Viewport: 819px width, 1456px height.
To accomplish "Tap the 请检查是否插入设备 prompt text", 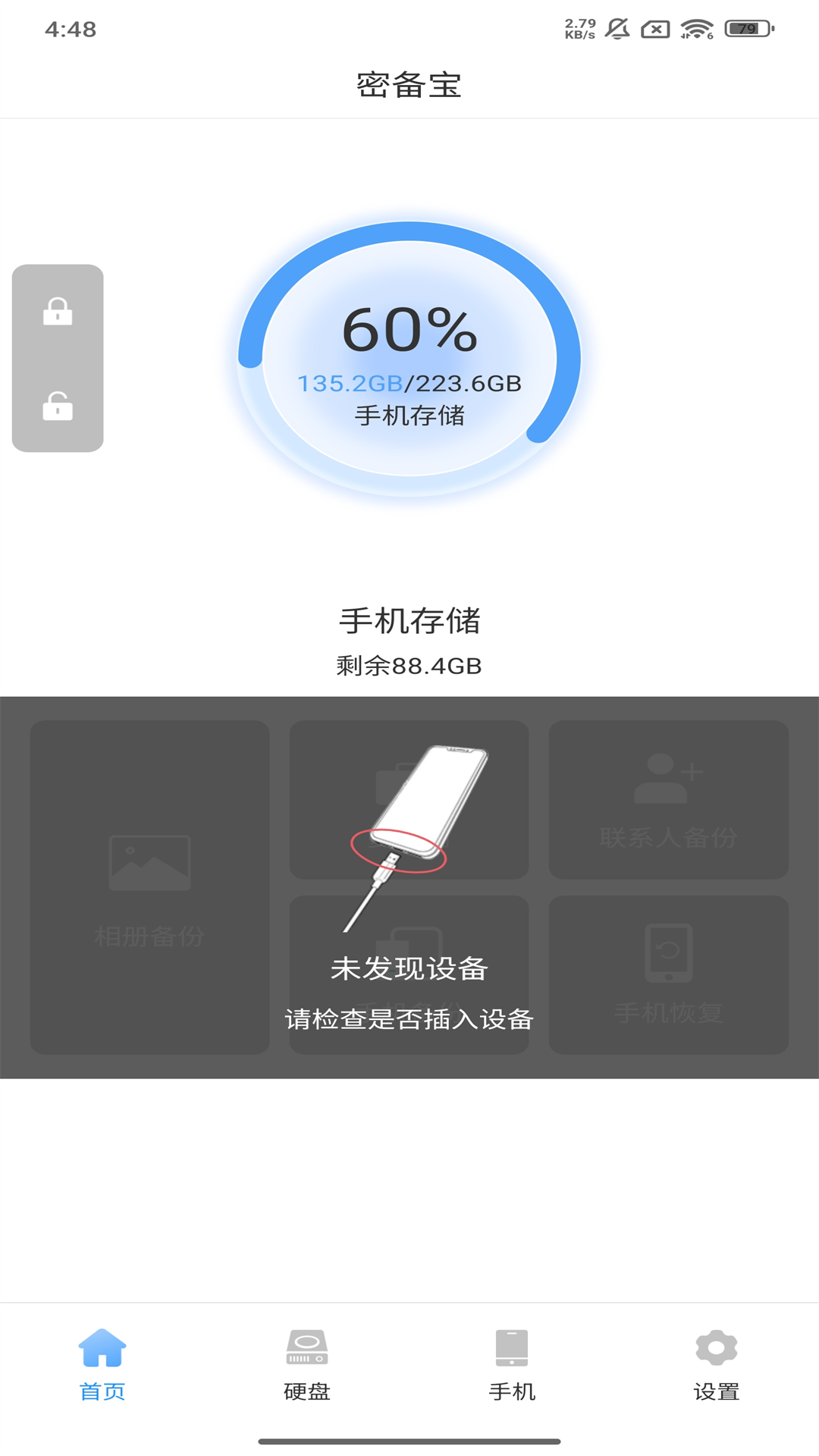I will pyautogui.click(x=409, y=1020).
